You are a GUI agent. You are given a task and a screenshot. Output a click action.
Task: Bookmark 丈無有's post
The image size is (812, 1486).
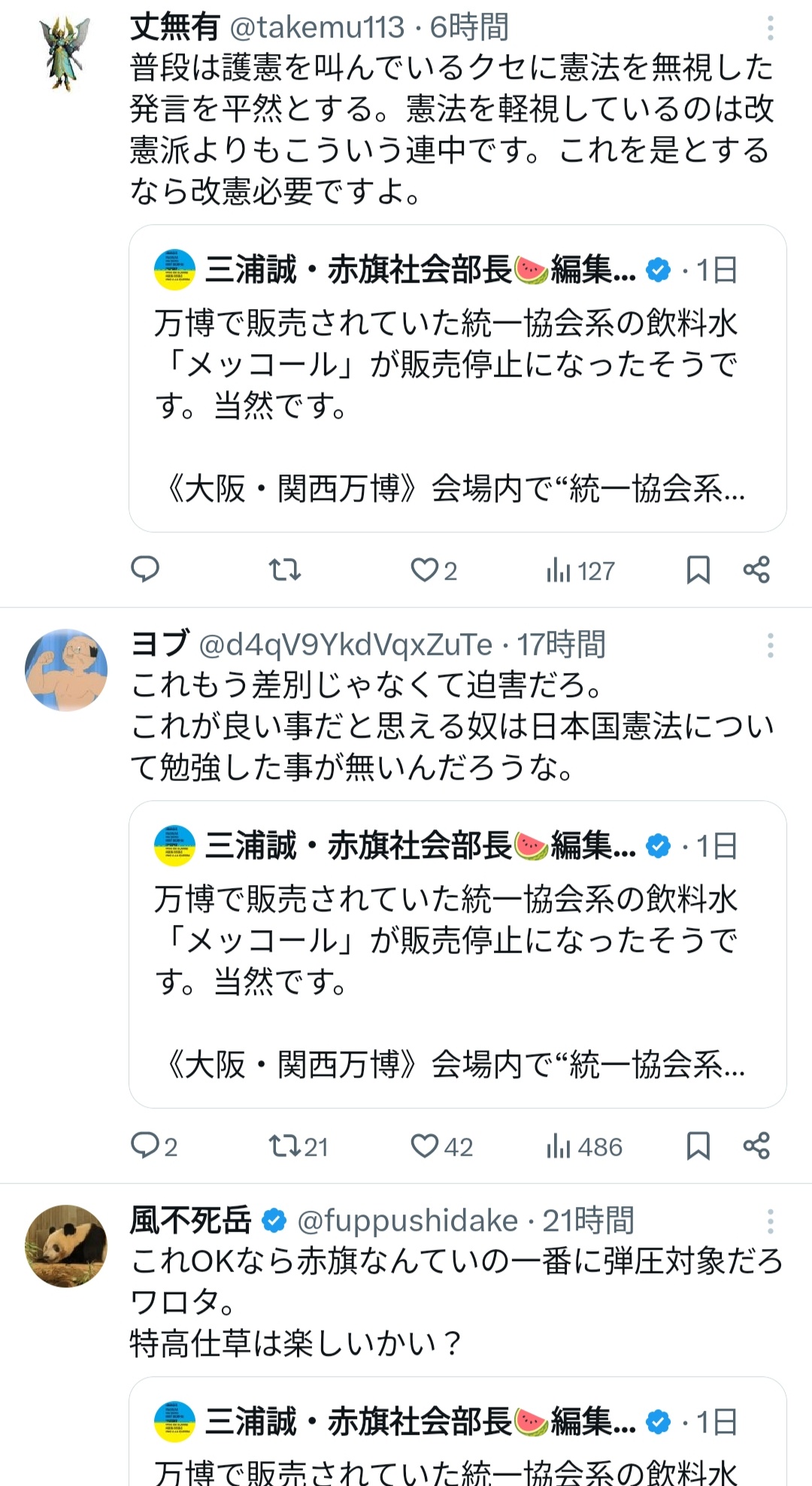click(698, 570)
